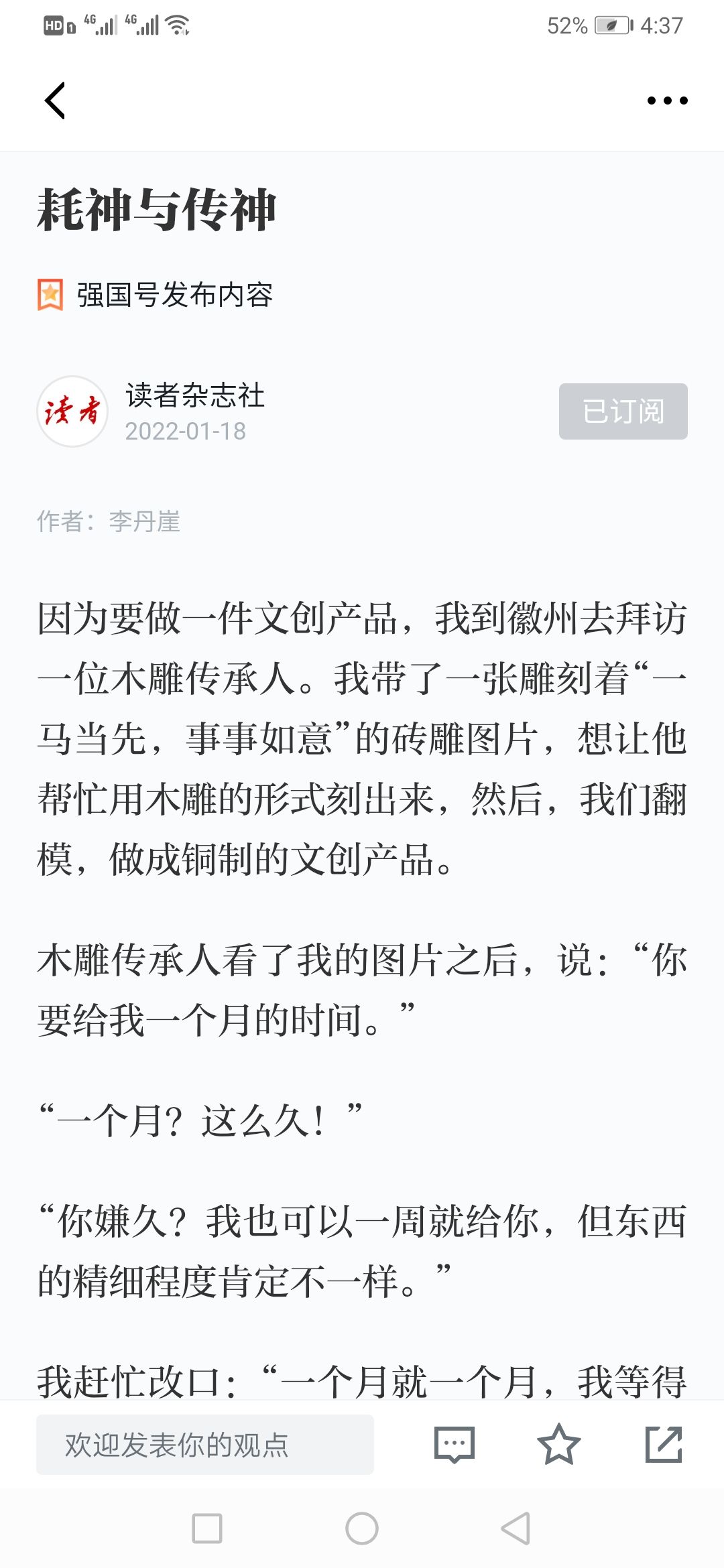Tap the 已订阅 subscribed button

pos(623,411)
